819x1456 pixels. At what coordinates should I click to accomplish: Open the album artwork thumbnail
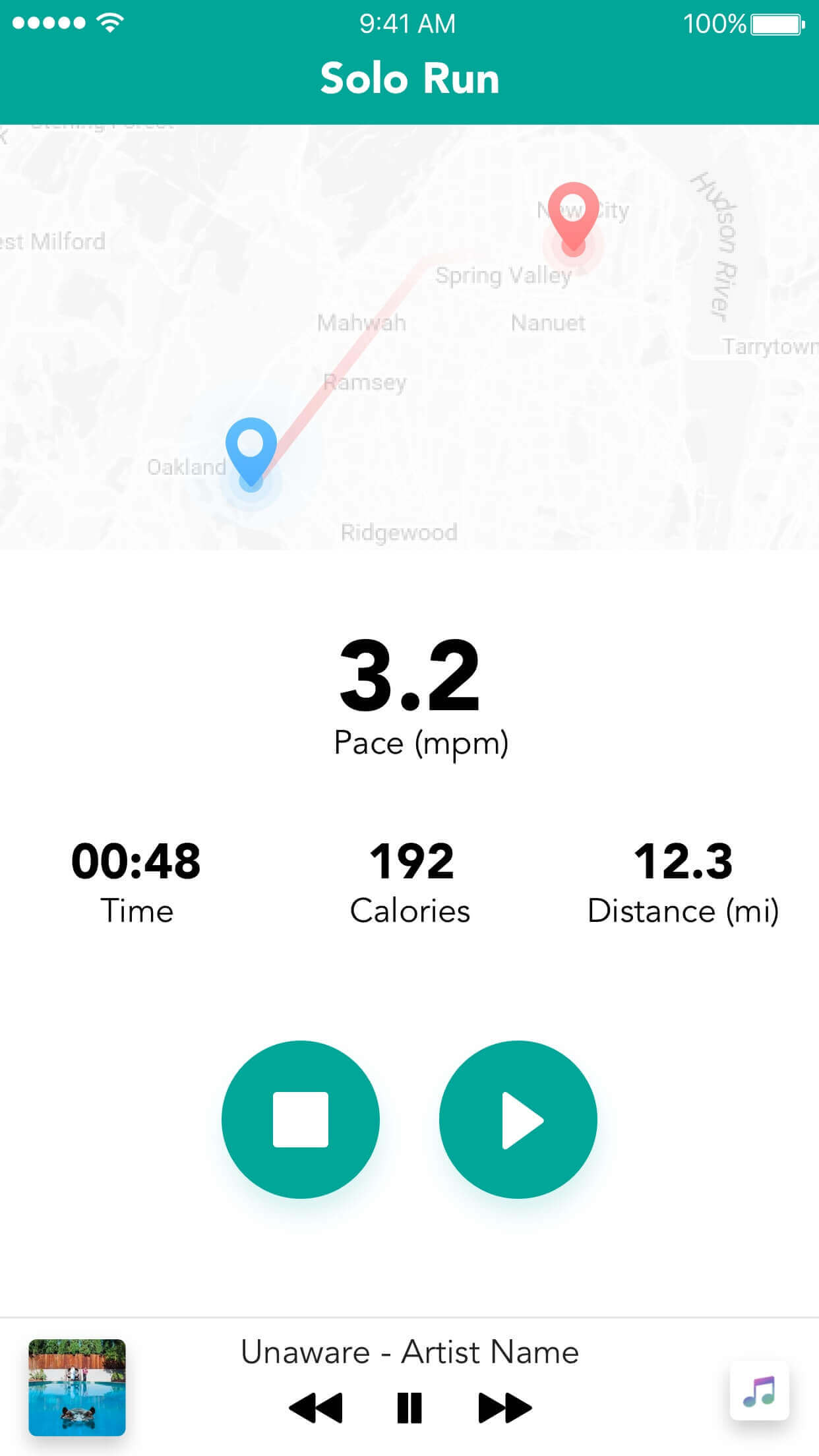click(x=77, y=1387)
